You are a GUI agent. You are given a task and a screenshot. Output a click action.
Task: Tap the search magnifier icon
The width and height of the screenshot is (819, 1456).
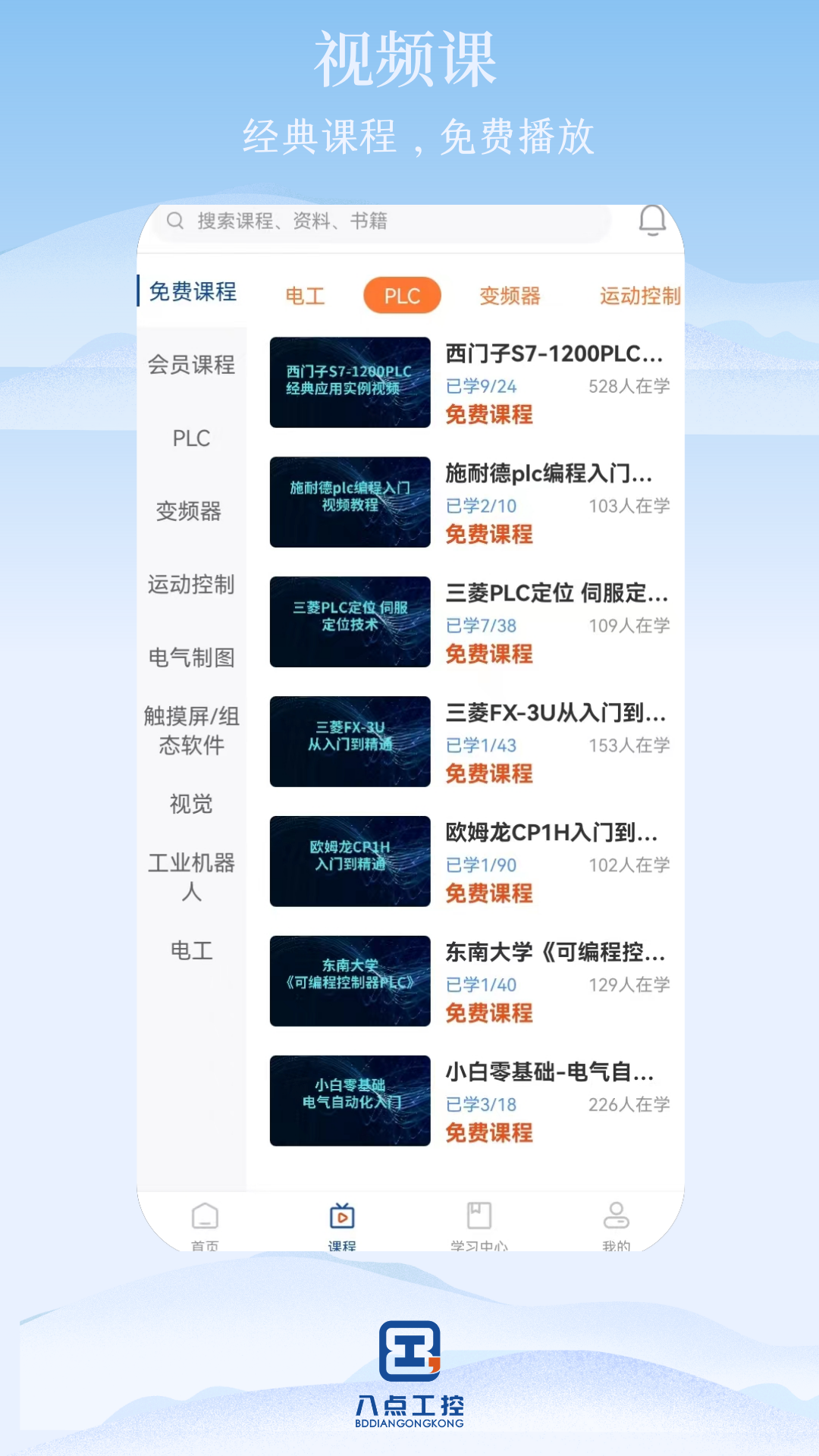click(175, 221)
